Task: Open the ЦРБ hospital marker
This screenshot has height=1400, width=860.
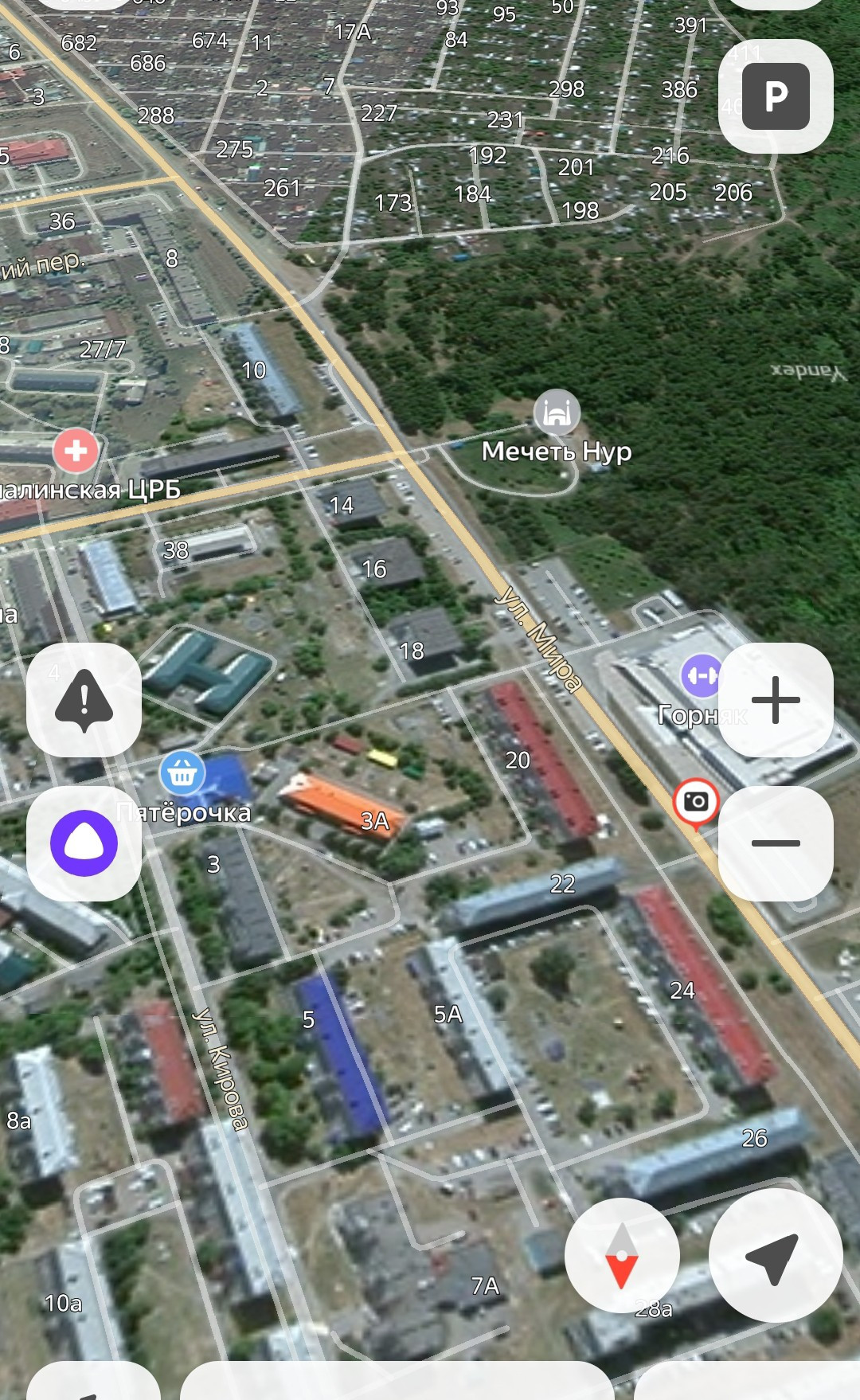Action: 76,451
